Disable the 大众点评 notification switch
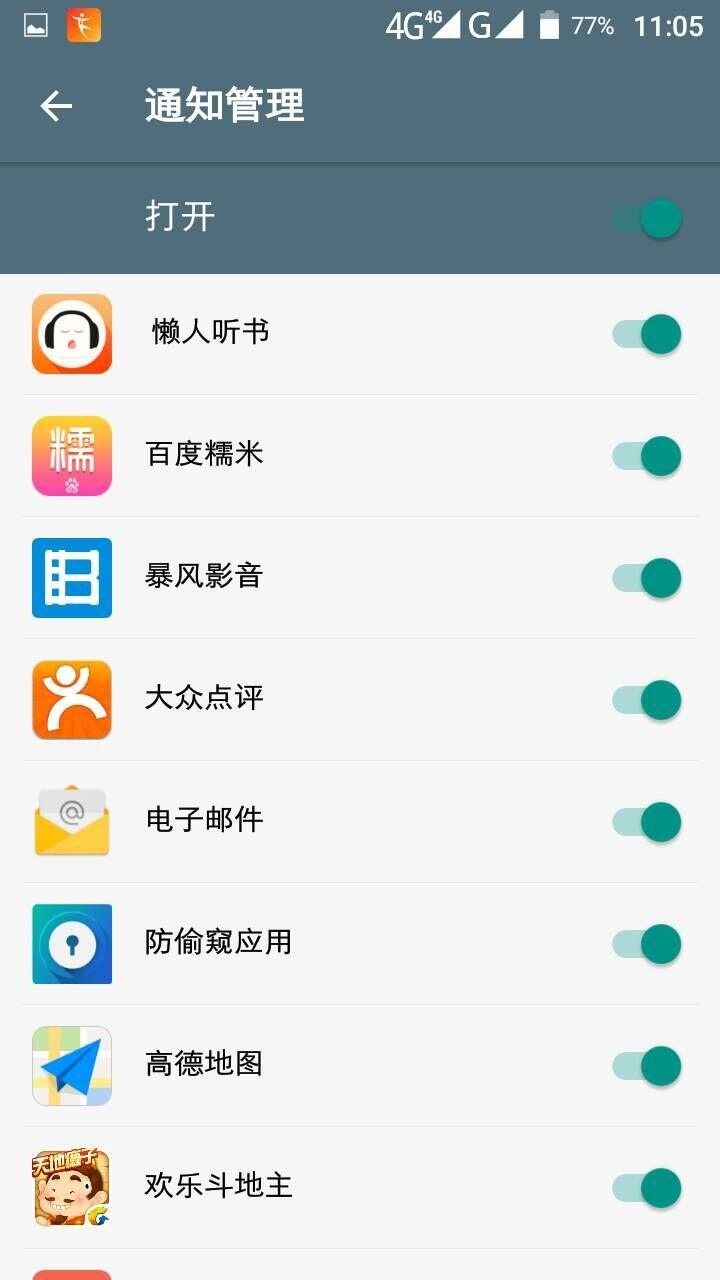 648,700
